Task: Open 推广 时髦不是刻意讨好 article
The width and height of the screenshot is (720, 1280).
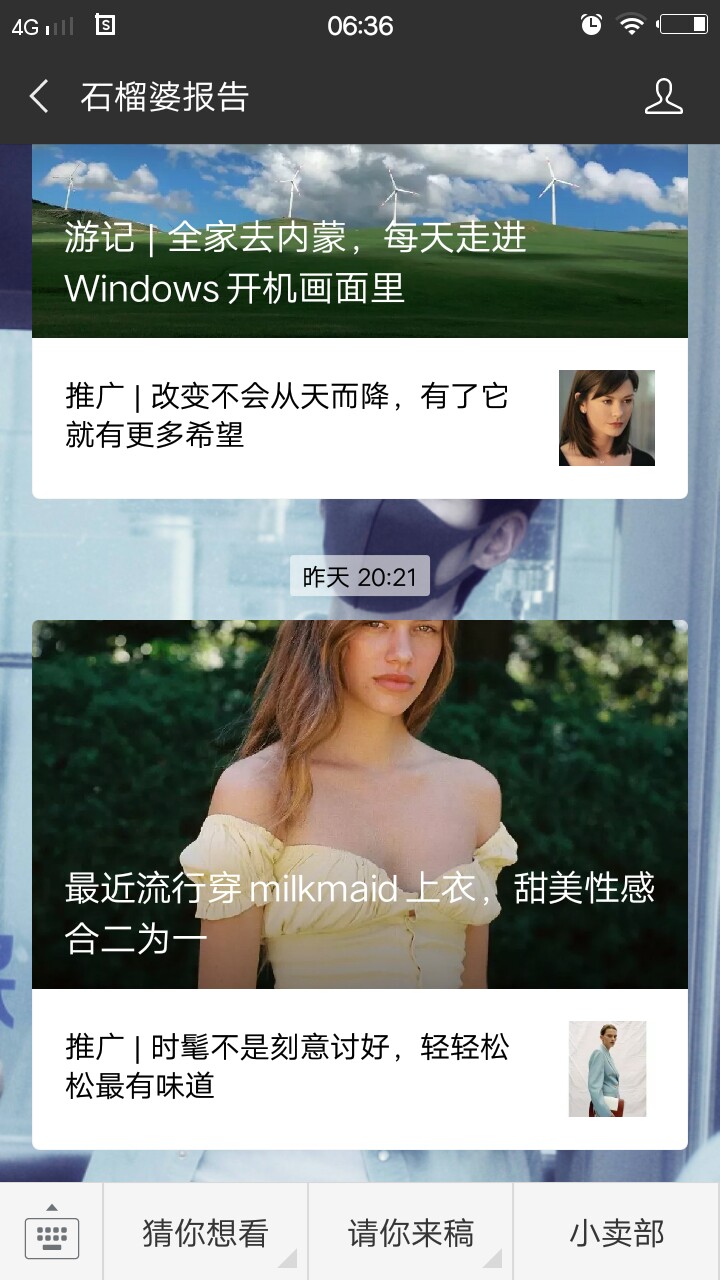Action: click(x=360, y=1069)
